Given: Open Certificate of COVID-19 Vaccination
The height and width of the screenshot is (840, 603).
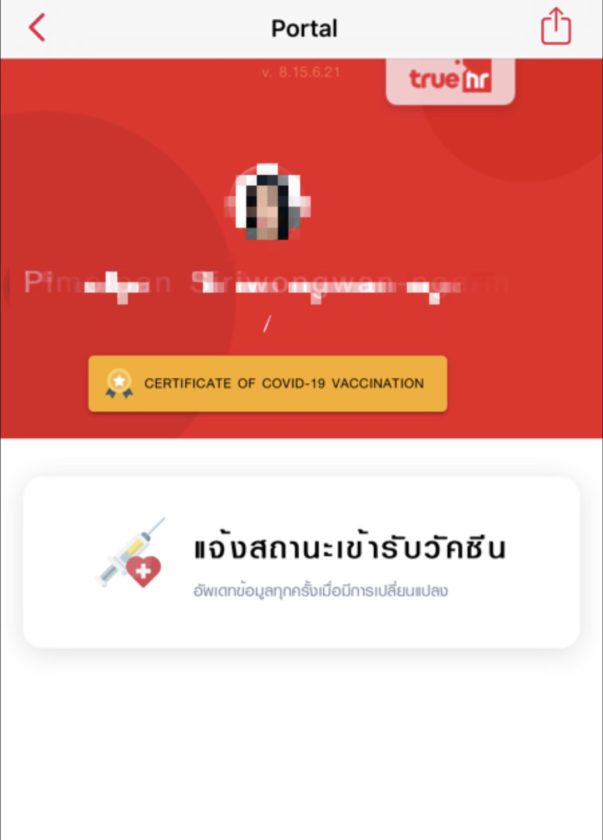Looking at the screenshot, I should pyautogui.click(x=267, y=384).
